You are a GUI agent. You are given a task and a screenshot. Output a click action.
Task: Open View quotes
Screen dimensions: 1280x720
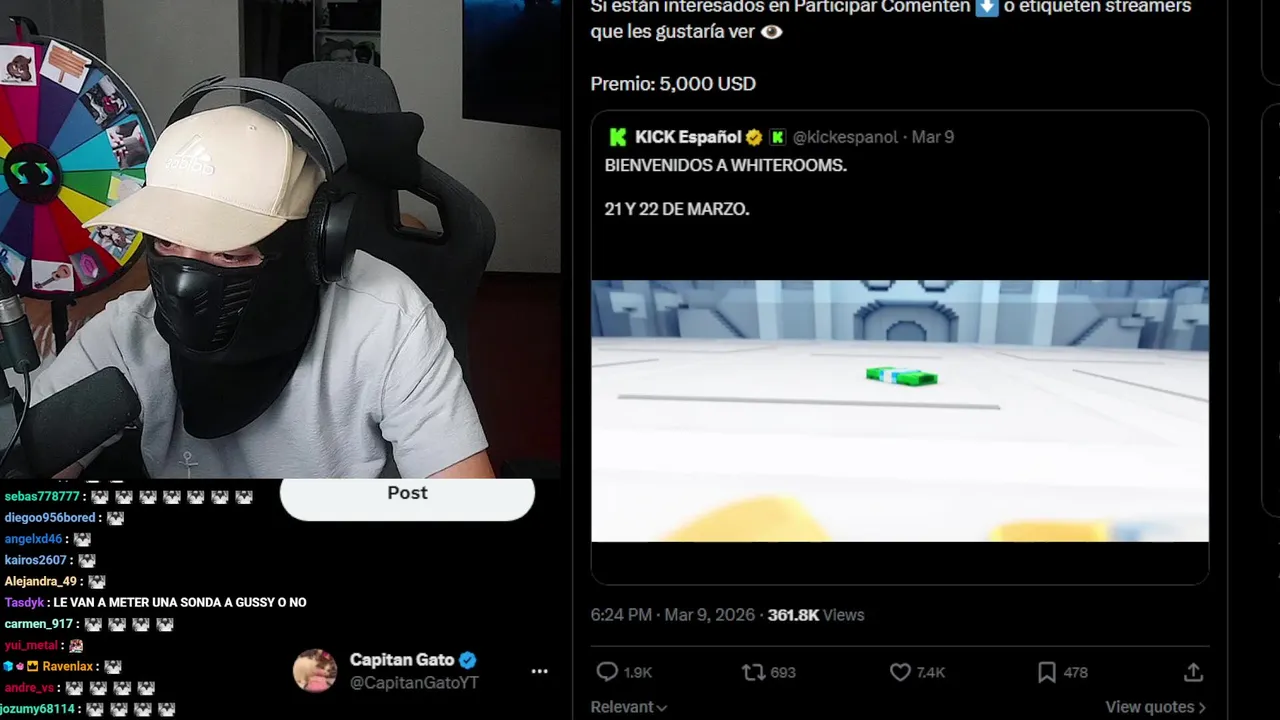pyautogui.click(x=1154, y=707)
